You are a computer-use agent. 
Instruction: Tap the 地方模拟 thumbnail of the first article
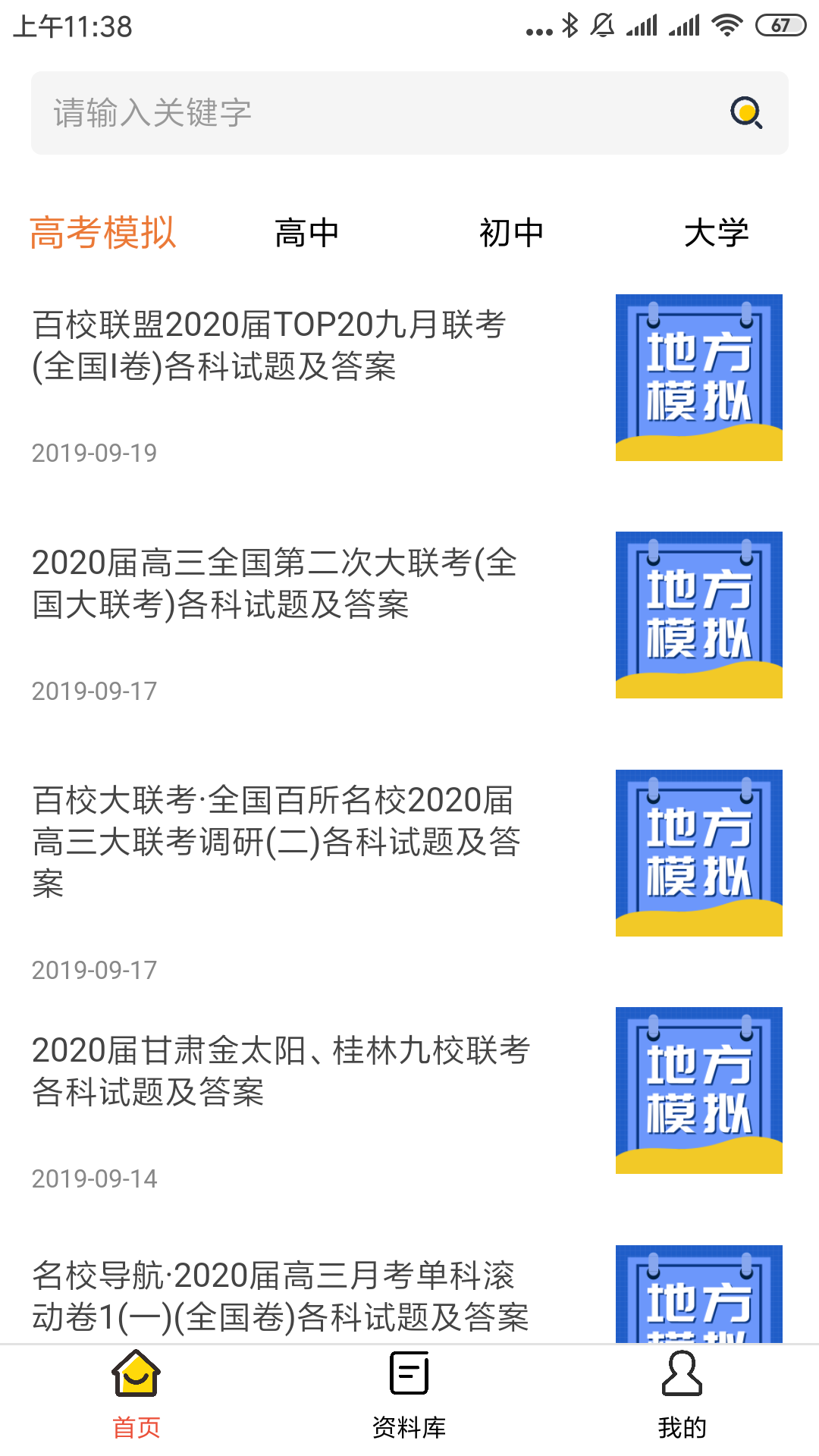[698, 377]
